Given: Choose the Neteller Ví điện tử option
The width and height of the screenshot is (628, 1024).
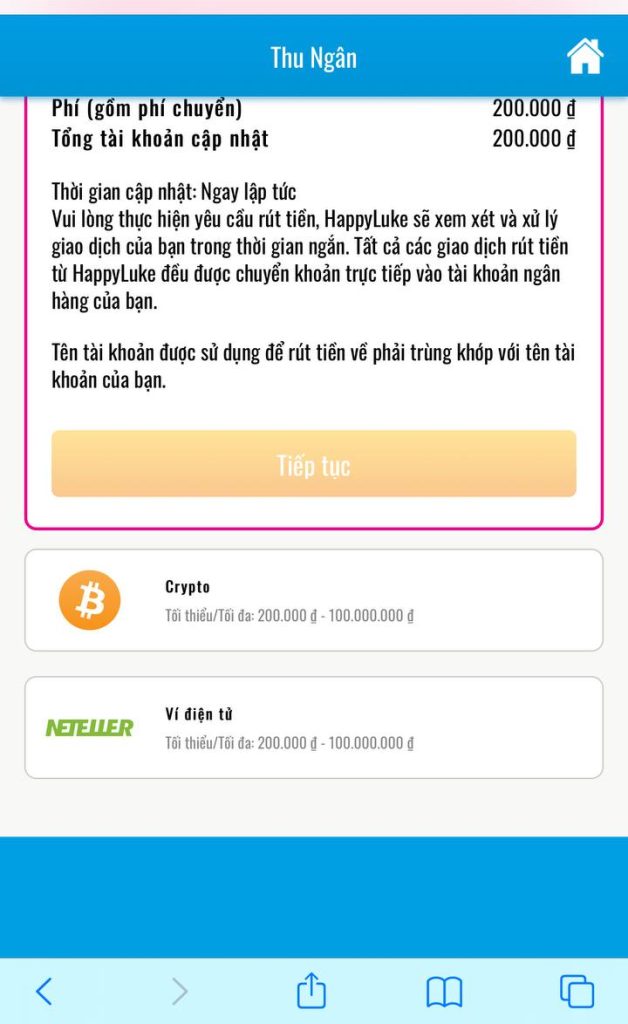Looking at the screenshot, I should 313,727.
